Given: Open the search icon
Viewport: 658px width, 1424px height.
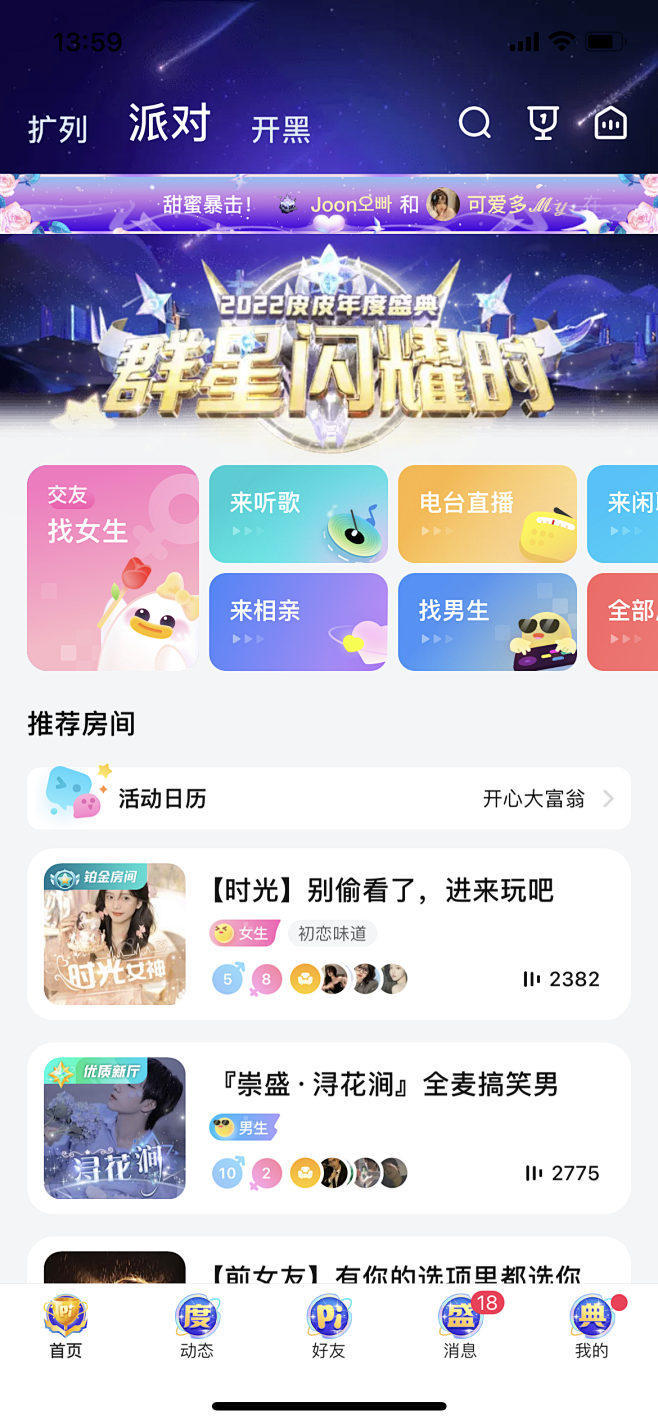Looking at the screenshot, I should [474, 123].
